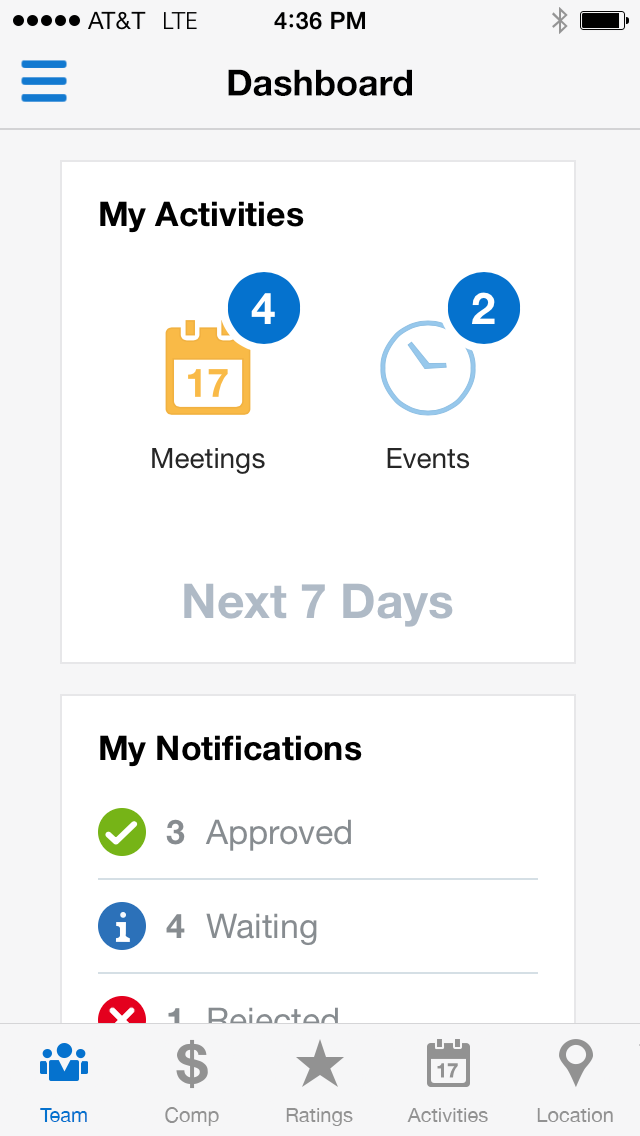Switch to the Location tab
Viewport: 640px width, 1136px height.
575,1081
